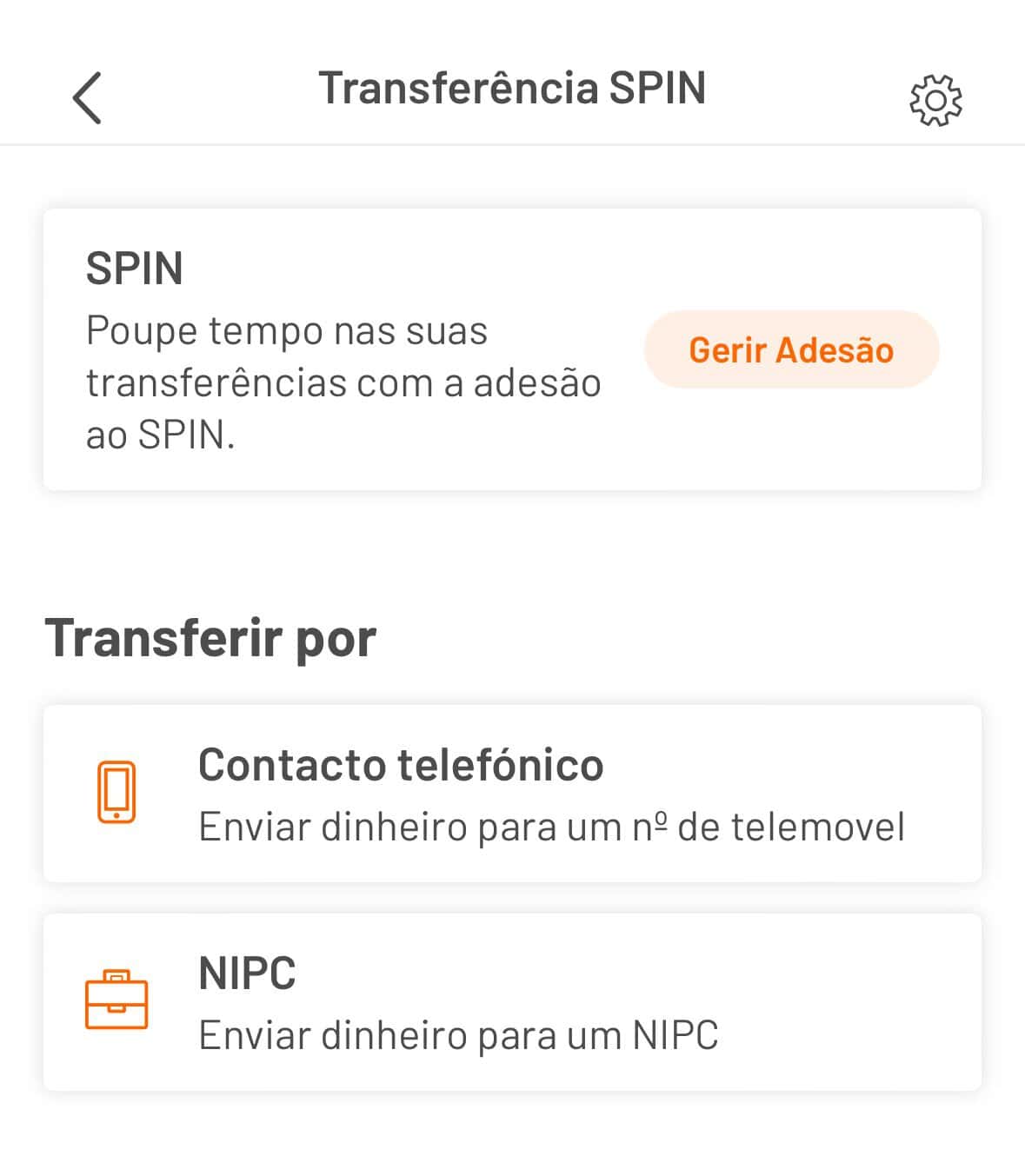
Task: Select the Contacto telefónico transfer option
Action: tap(513, 793)
